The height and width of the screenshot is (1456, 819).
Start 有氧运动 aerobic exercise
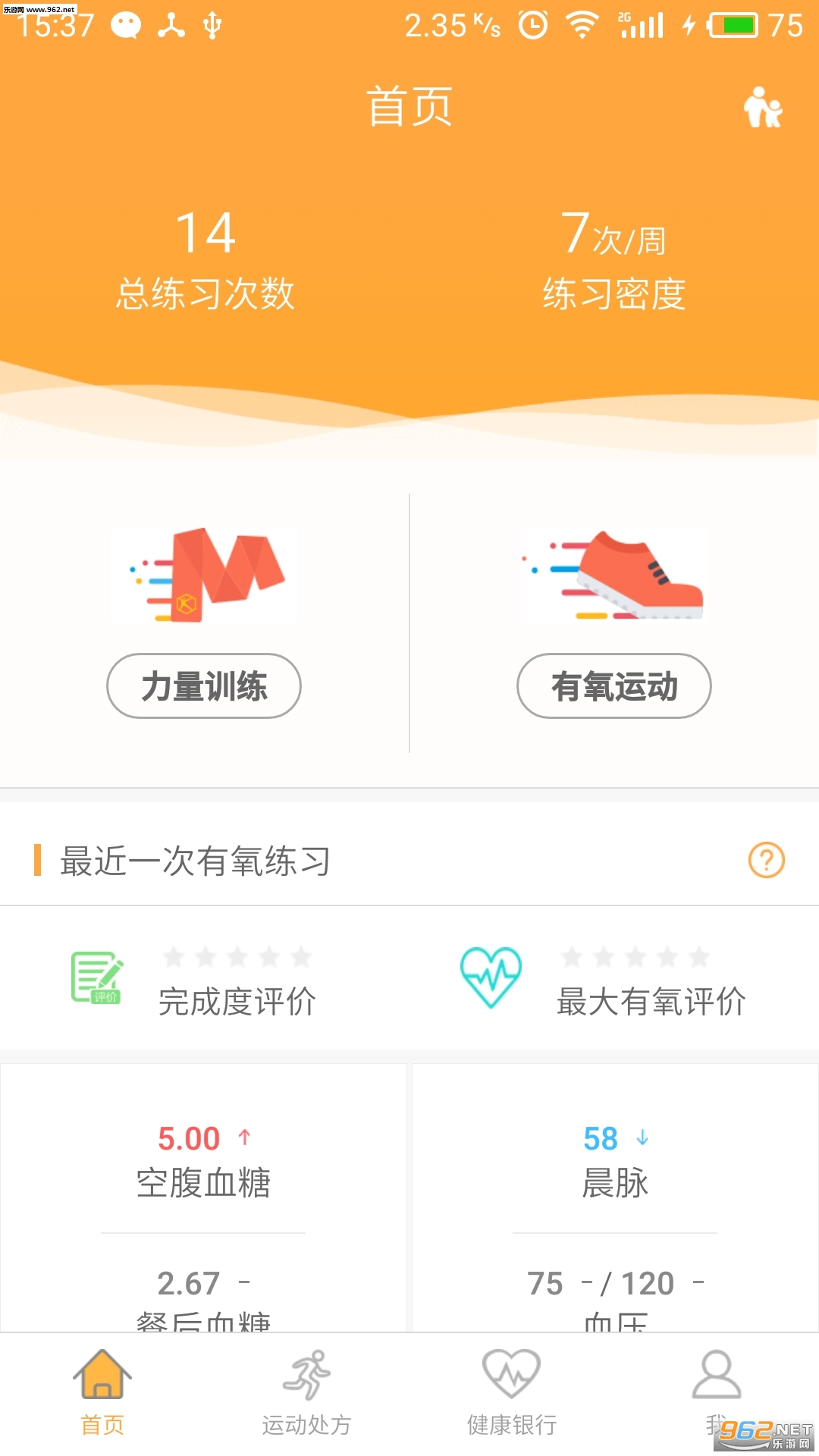(x=613, y=686)
